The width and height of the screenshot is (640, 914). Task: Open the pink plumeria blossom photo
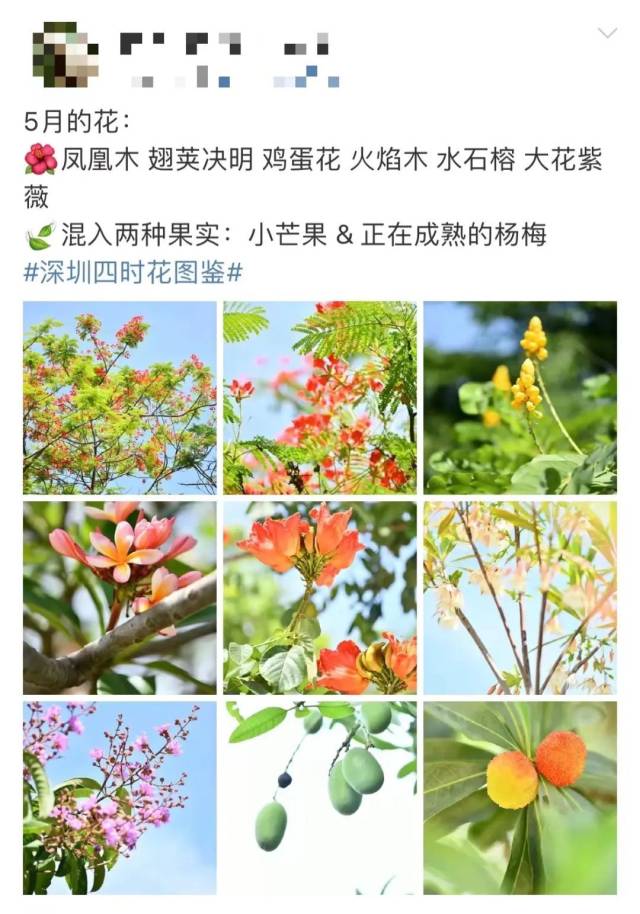[120, 597]
